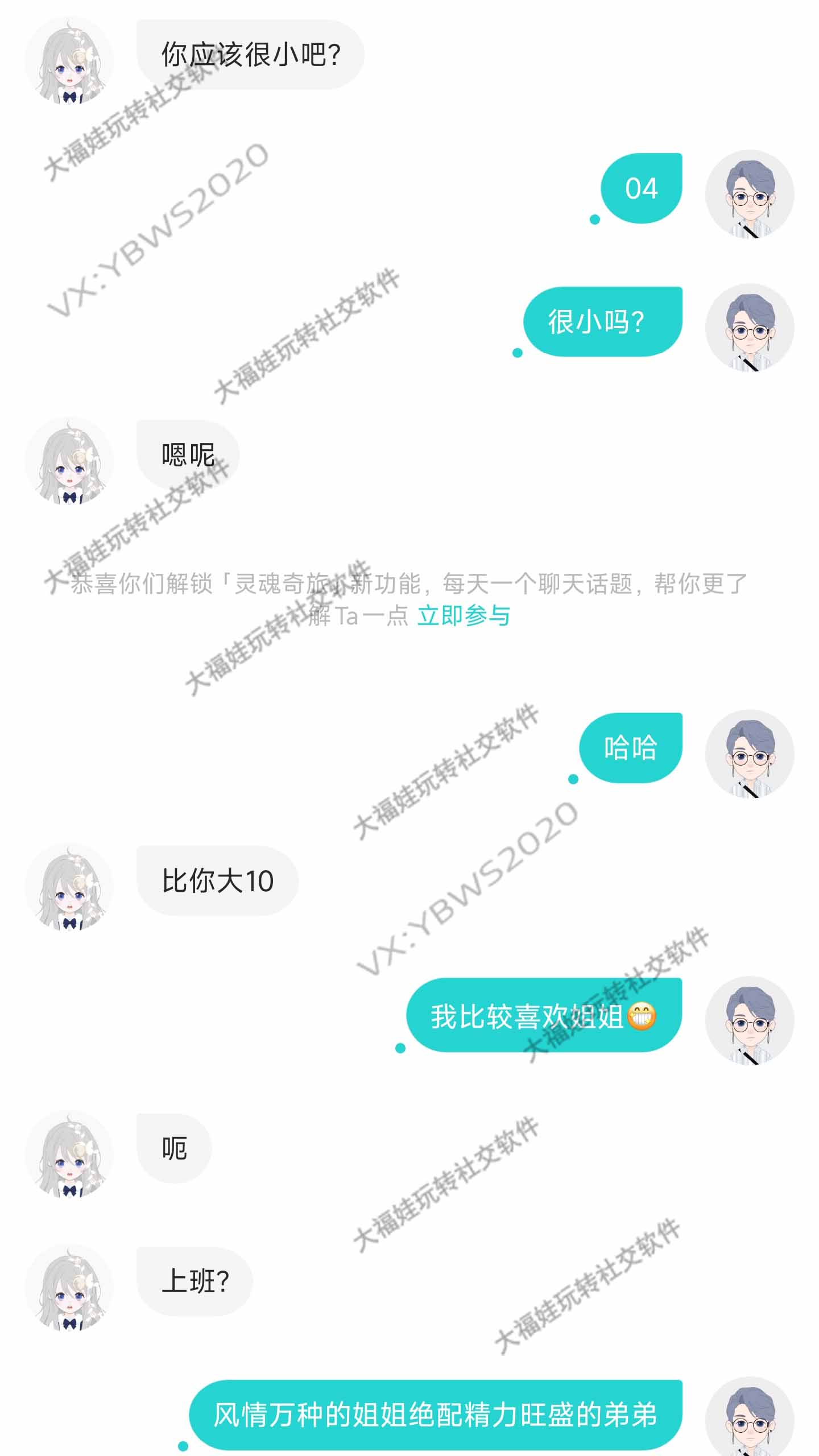Viewport: 819px width, 1456px height.
Task: Tap the 立即参与 link
Action: [464, 616]
